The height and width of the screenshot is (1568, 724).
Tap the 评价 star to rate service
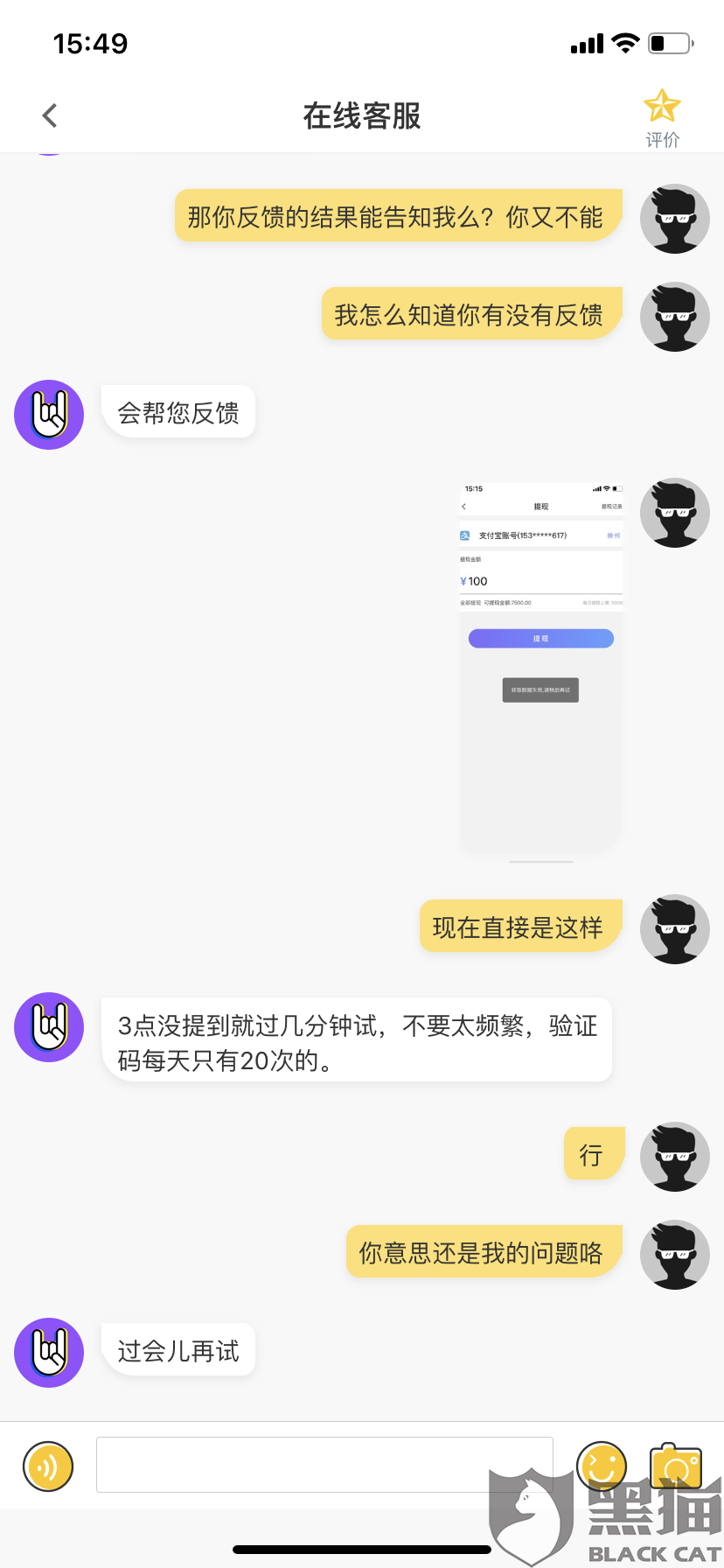662,118
